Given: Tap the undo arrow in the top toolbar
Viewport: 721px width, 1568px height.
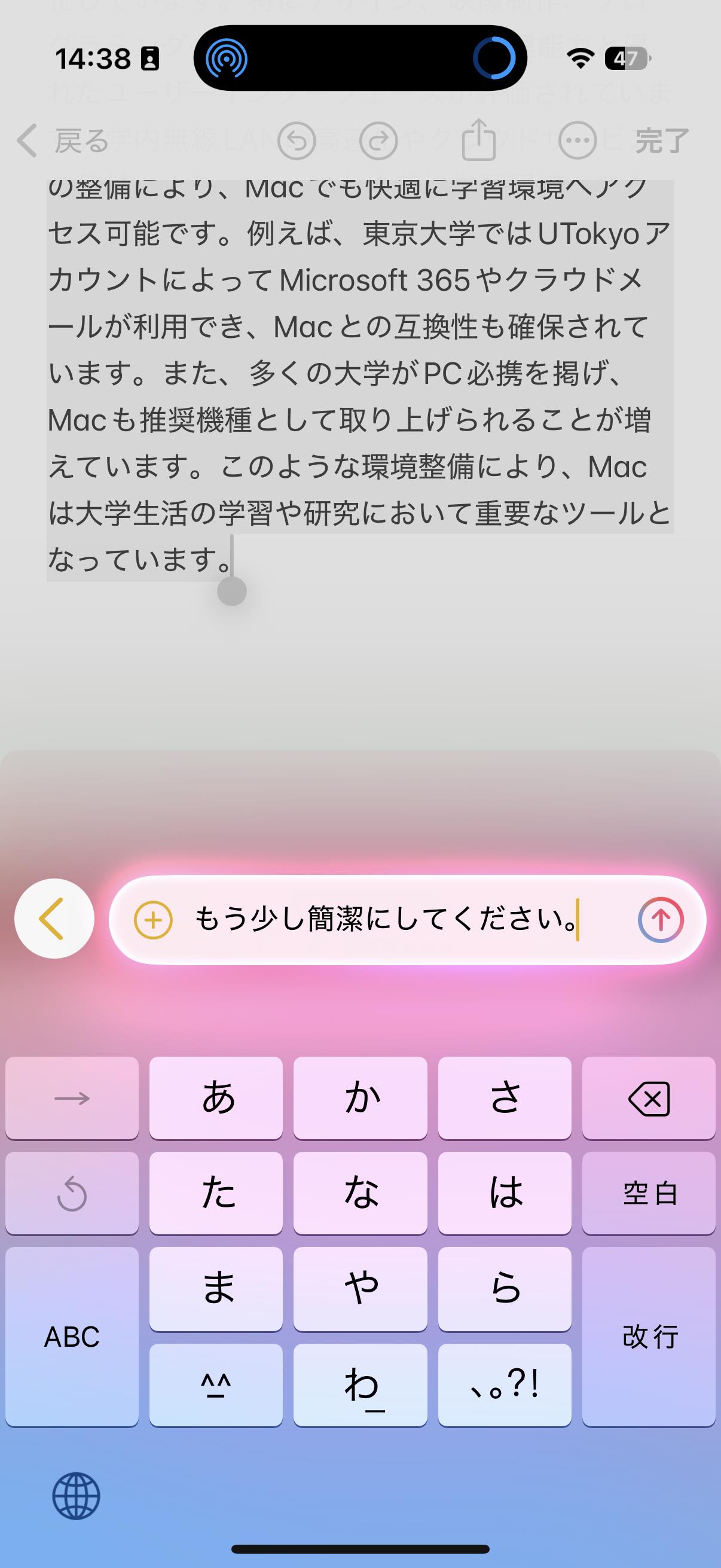Looking at the screenshot, I should [x=297, y=141].
